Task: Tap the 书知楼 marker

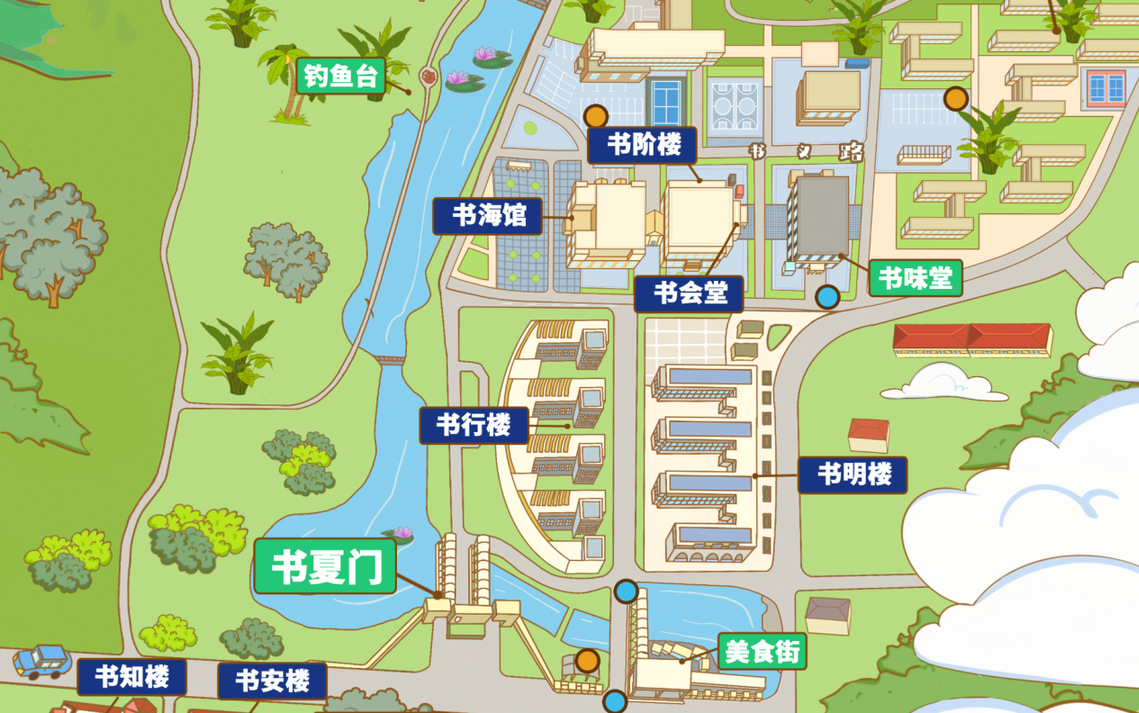Action: [x=132, y=677]
